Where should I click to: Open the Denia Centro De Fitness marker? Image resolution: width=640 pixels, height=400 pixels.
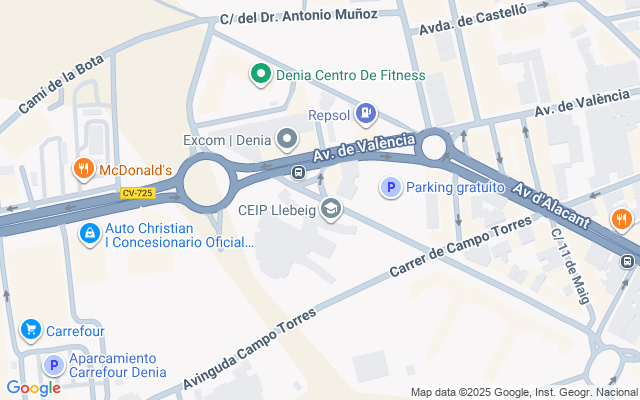coord(260,75)
